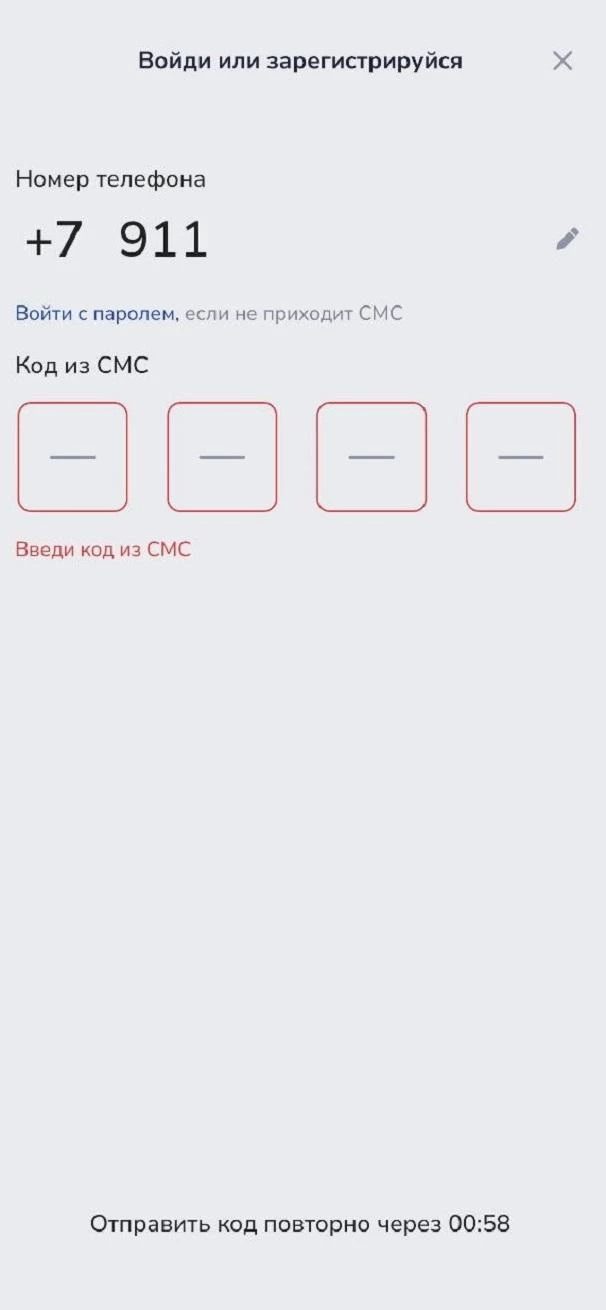Open the 'Войти с паролем' link
Screen dimensions: 606x1310
96,314
